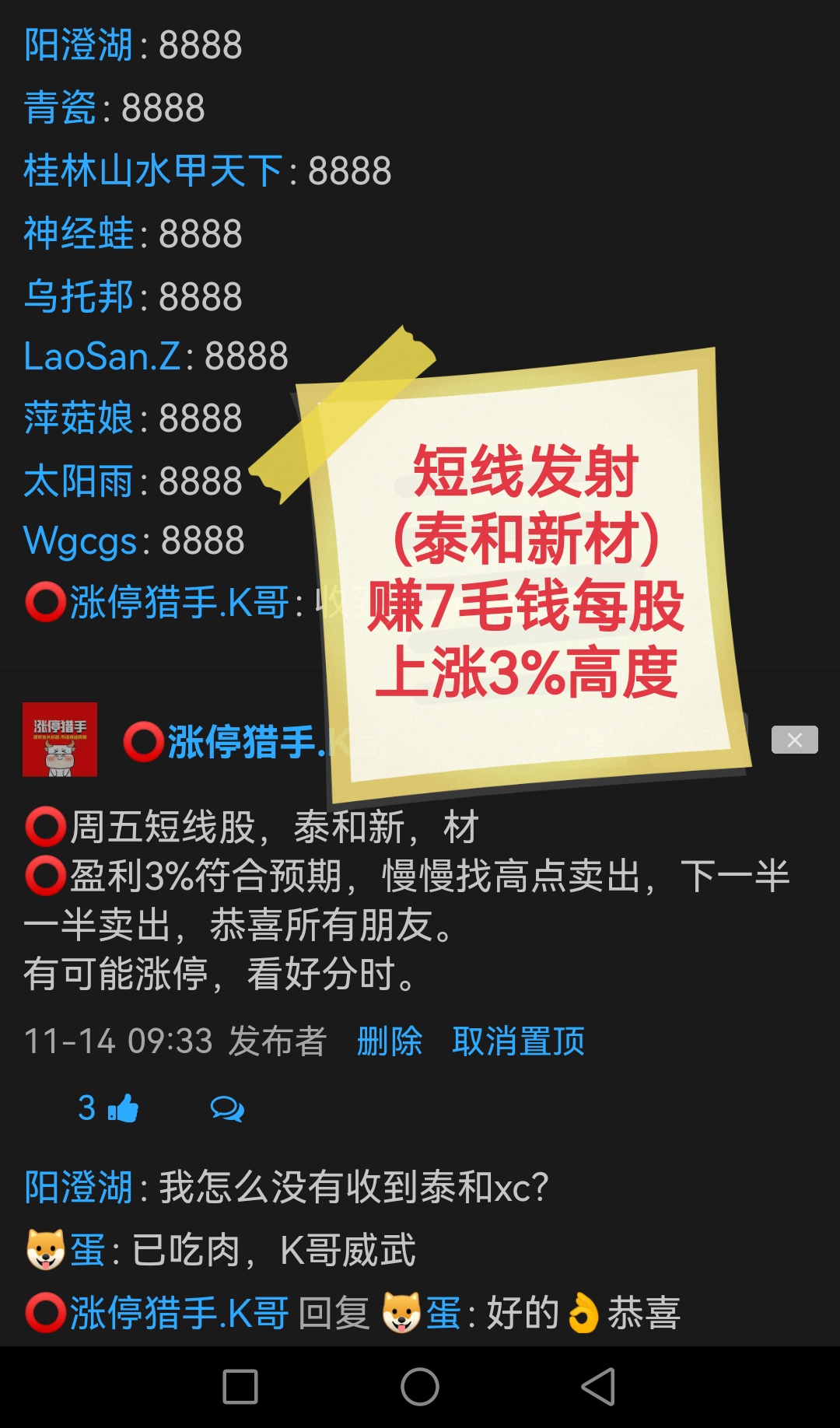This screenshot has height=1428, width=840.
Task: Open 阳澄湖's profile from the top comment
Action: pos(79,45)
